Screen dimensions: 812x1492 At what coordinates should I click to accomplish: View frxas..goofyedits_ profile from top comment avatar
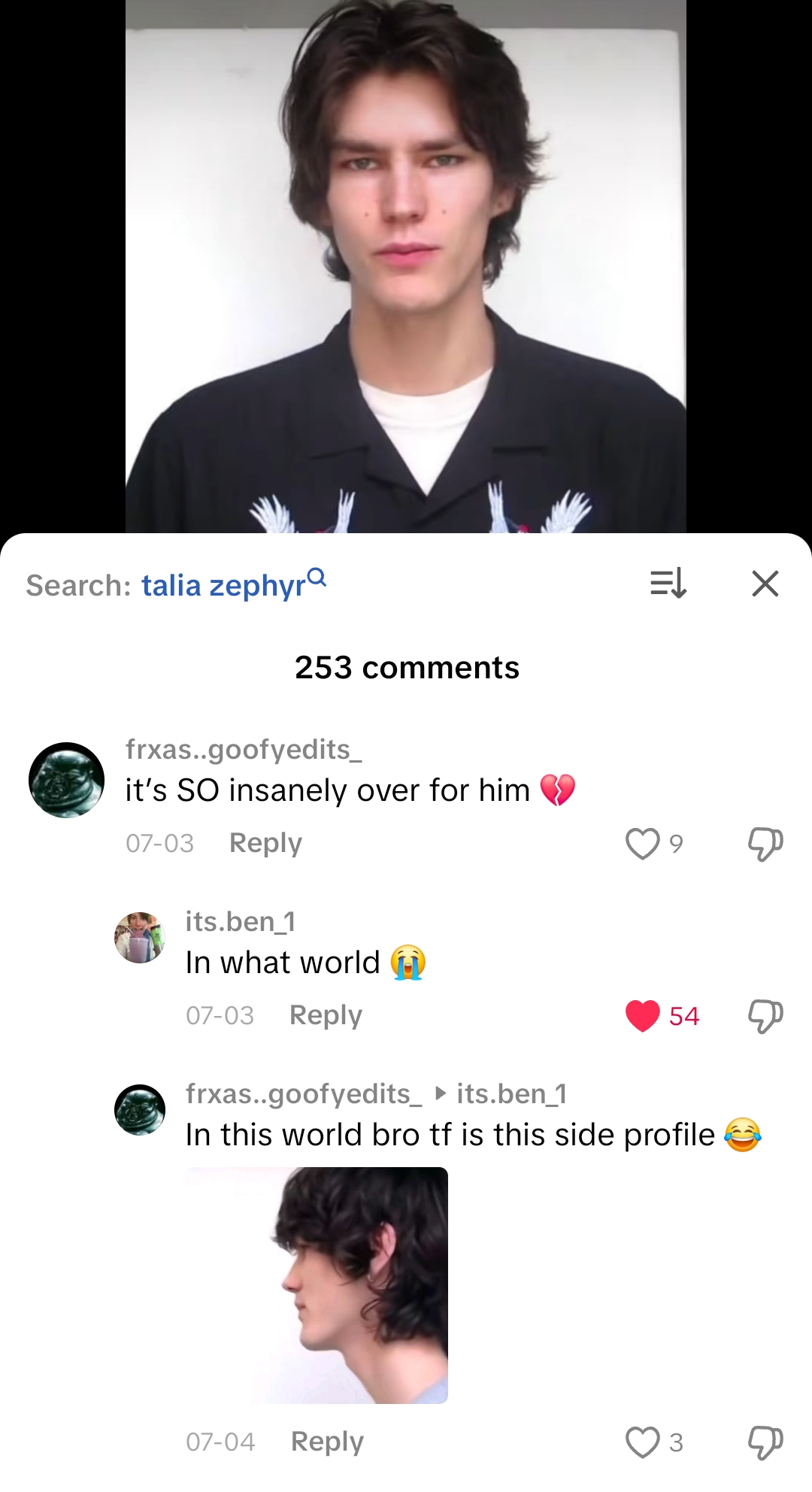[x=66, y=780]
